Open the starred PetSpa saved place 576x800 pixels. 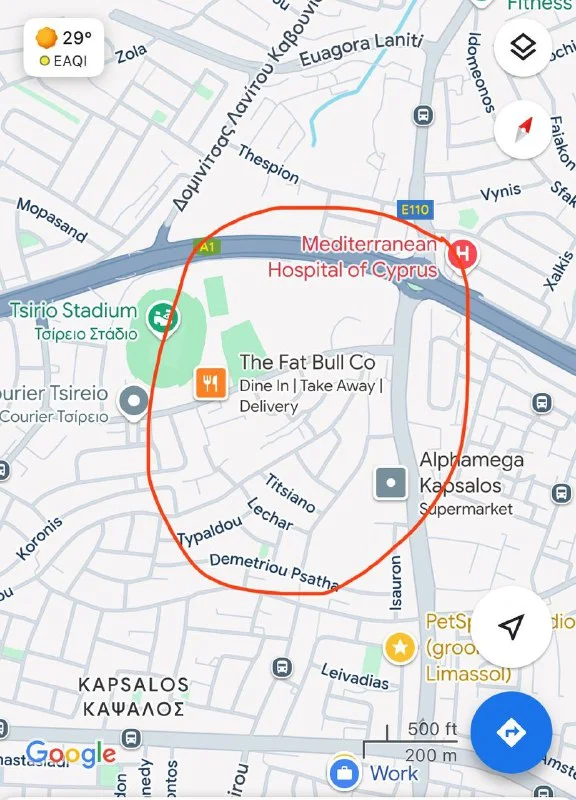(x=399, y=647)
